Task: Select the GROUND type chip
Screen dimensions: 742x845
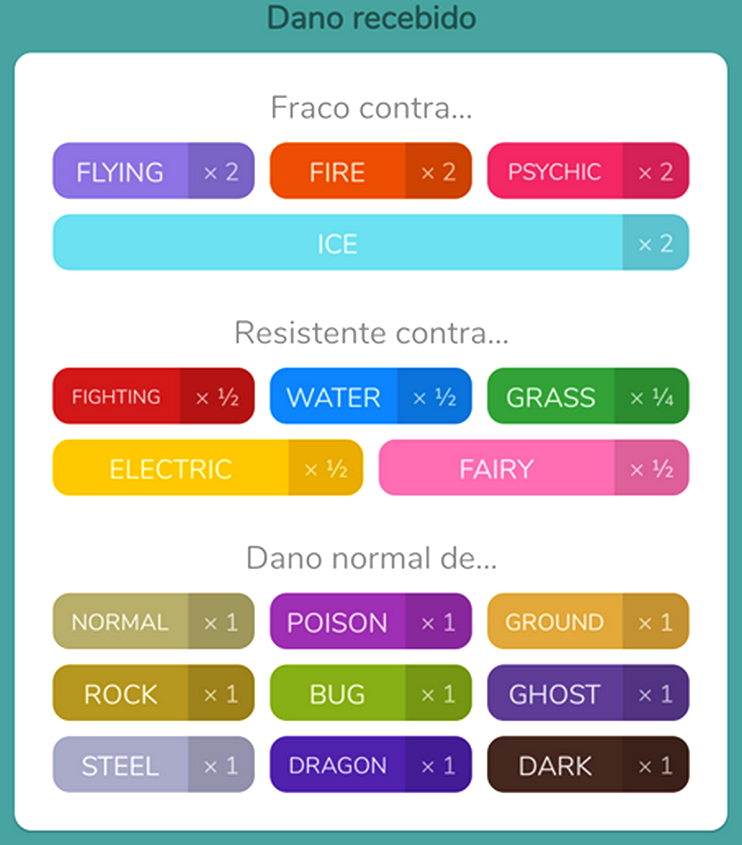Action: click(588, 622)
